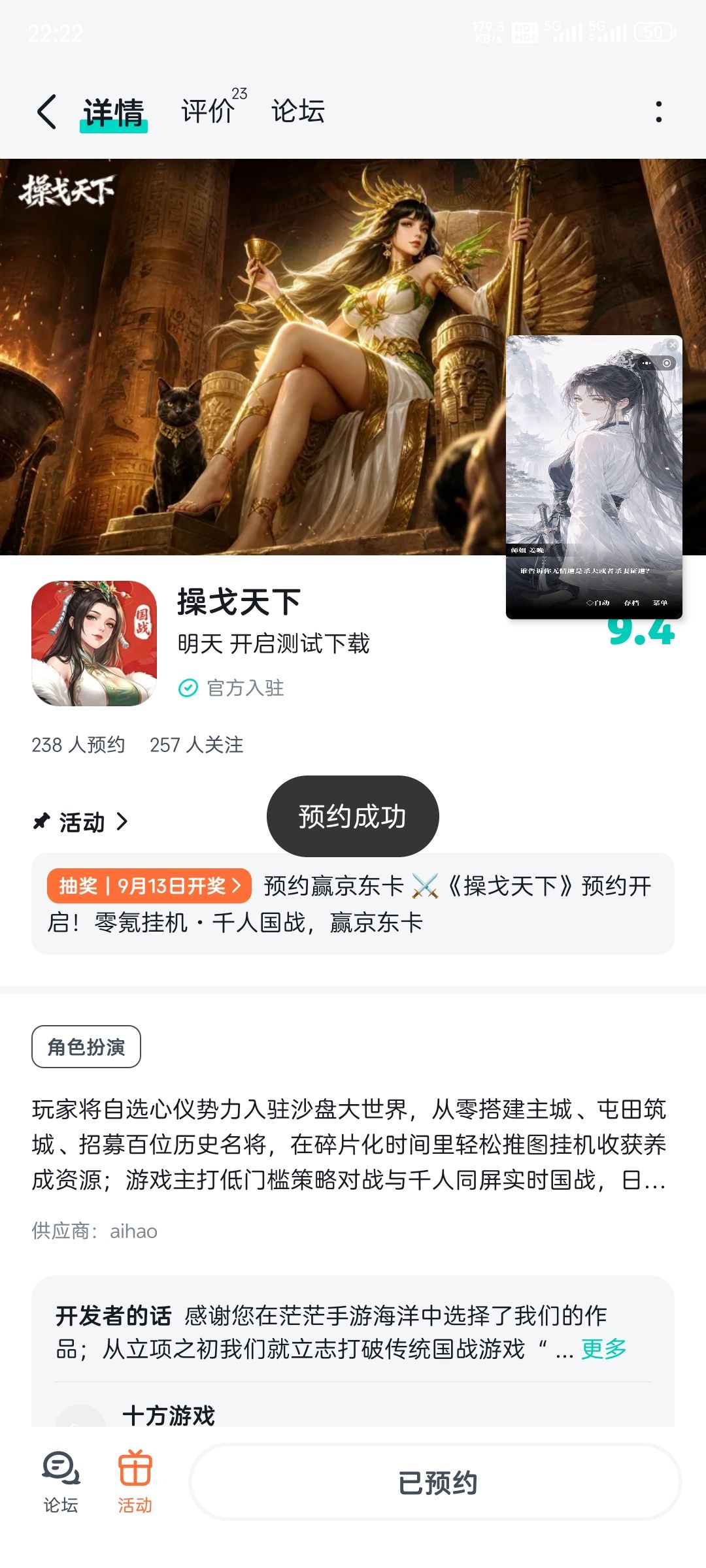Open the 9月13日开奖 lottery badge

(x=149, y=886)
